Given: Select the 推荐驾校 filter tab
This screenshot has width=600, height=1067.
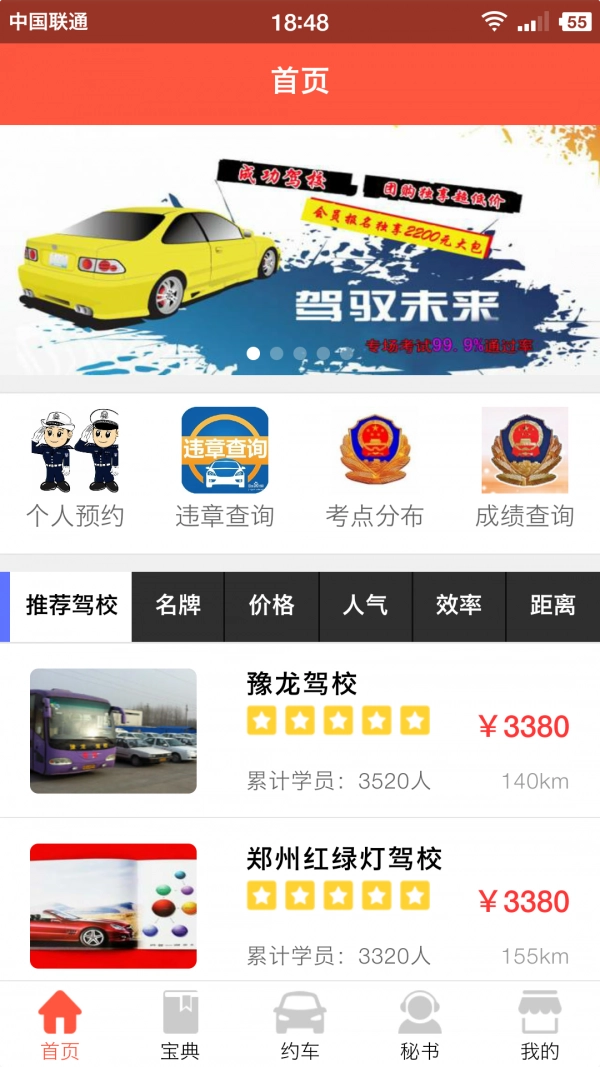Looking at the screenshot, I should point(71,606).
